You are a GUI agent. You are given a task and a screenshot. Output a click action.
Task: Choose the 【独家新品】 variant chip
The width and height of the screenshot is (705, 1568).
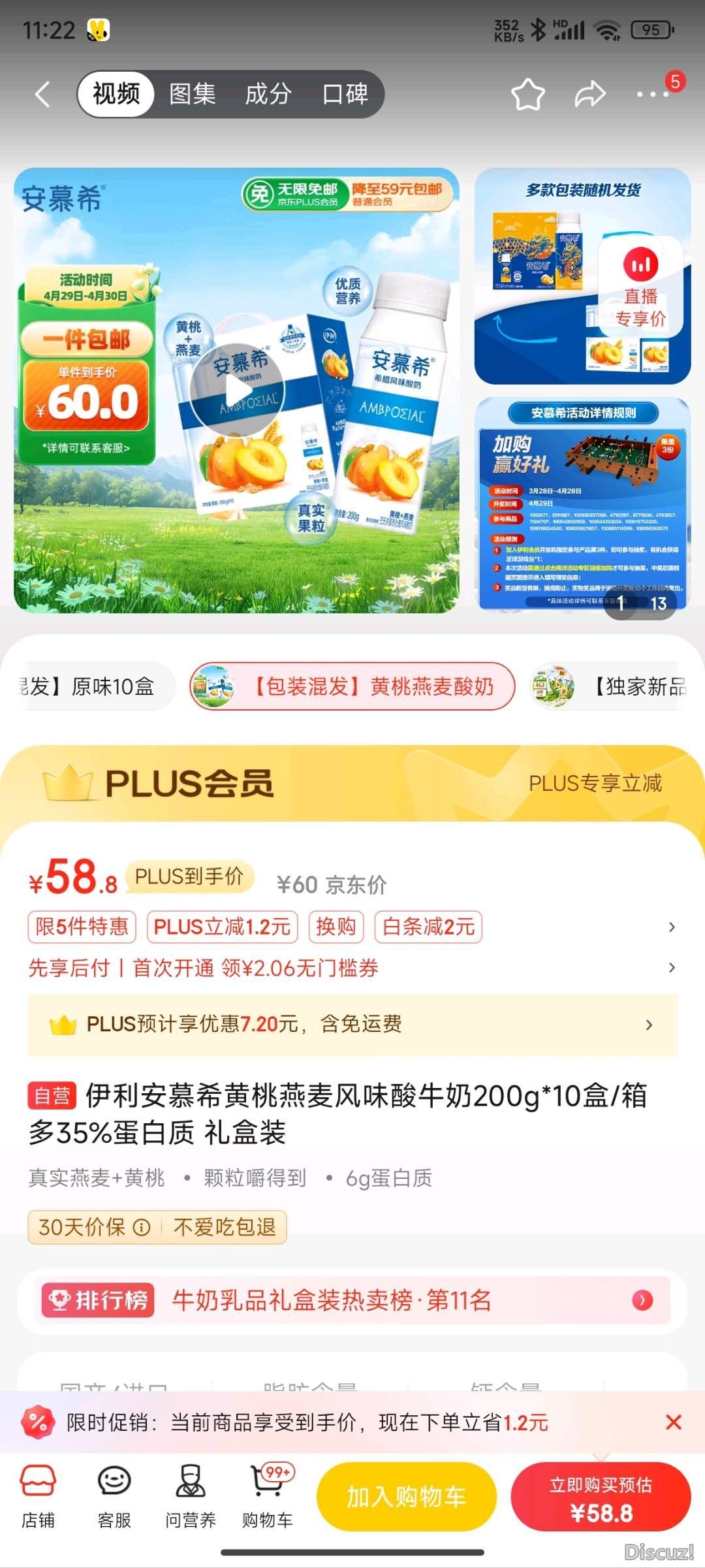pos(610,686)
